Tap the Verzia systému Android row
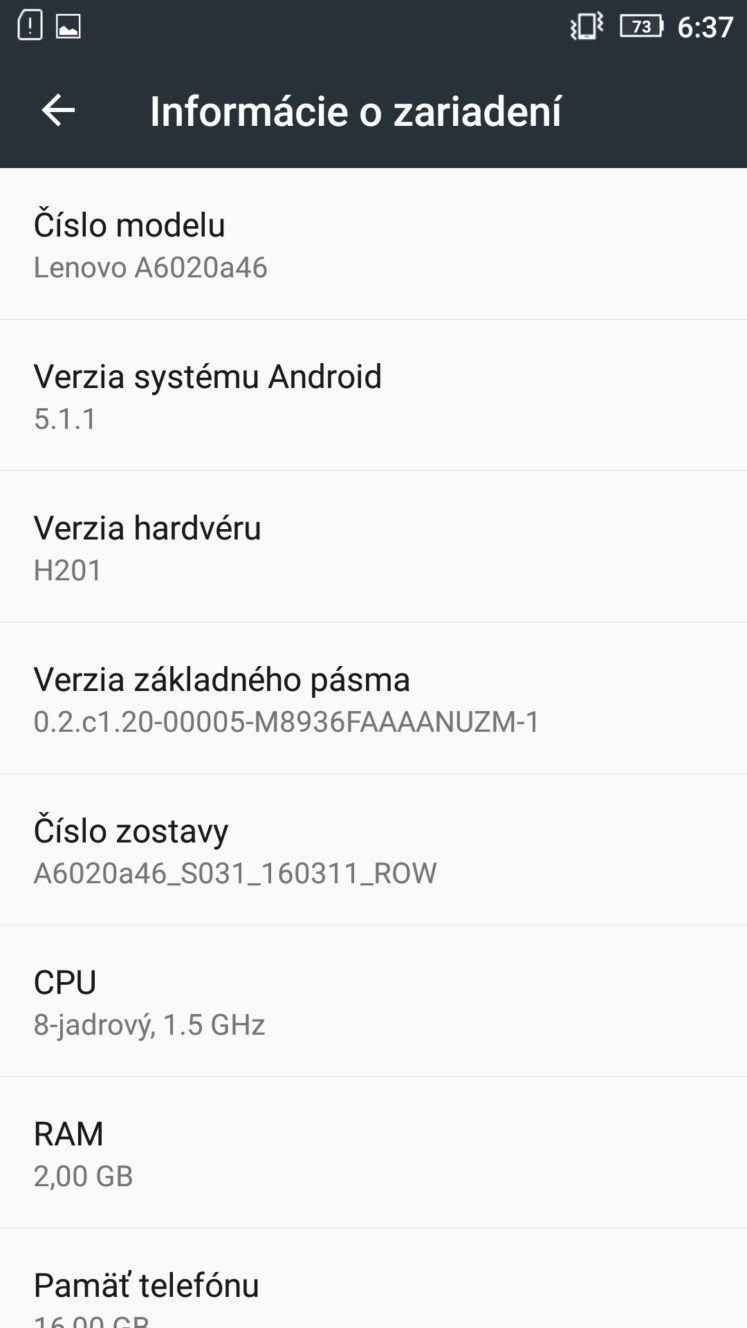The width and height of the screenshot is (747, 1328). point(373,395)
